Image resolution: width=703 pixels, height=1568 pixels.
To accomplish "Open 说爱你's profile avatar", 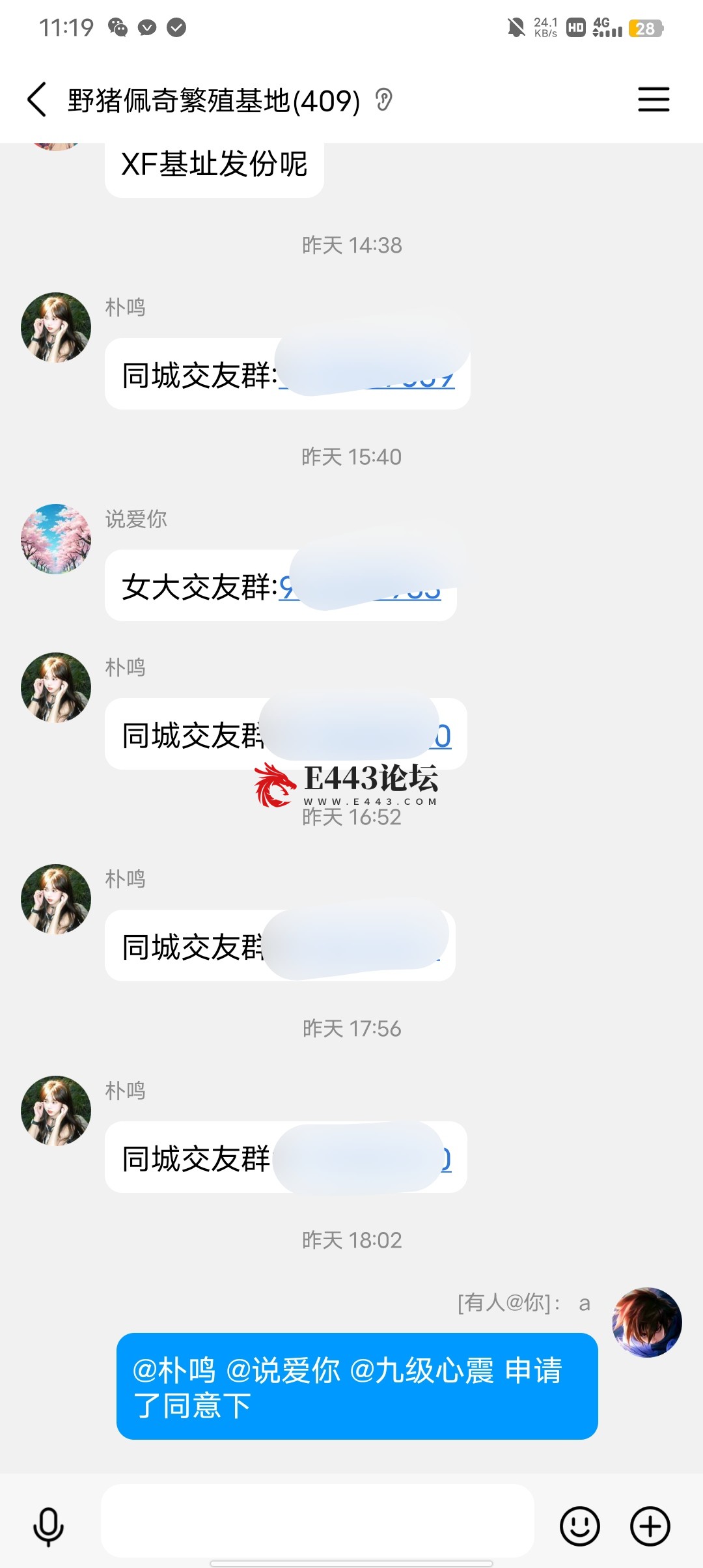I will [56, 539].
